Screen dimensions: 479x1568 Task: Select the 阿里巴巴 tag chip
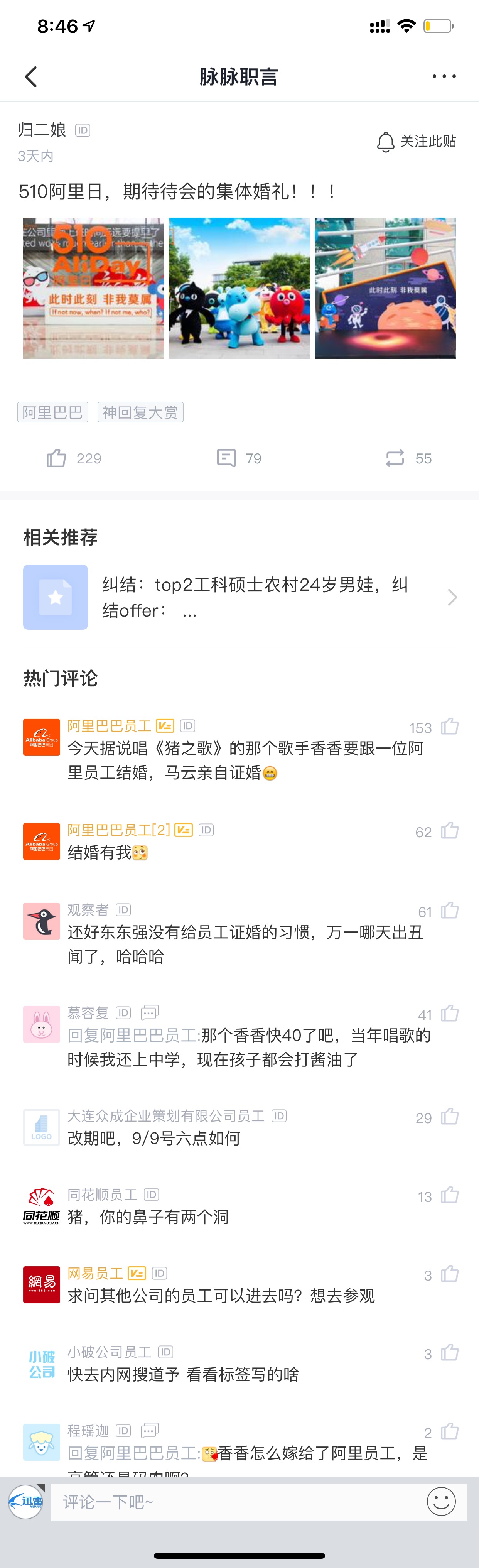coord(53,412)
